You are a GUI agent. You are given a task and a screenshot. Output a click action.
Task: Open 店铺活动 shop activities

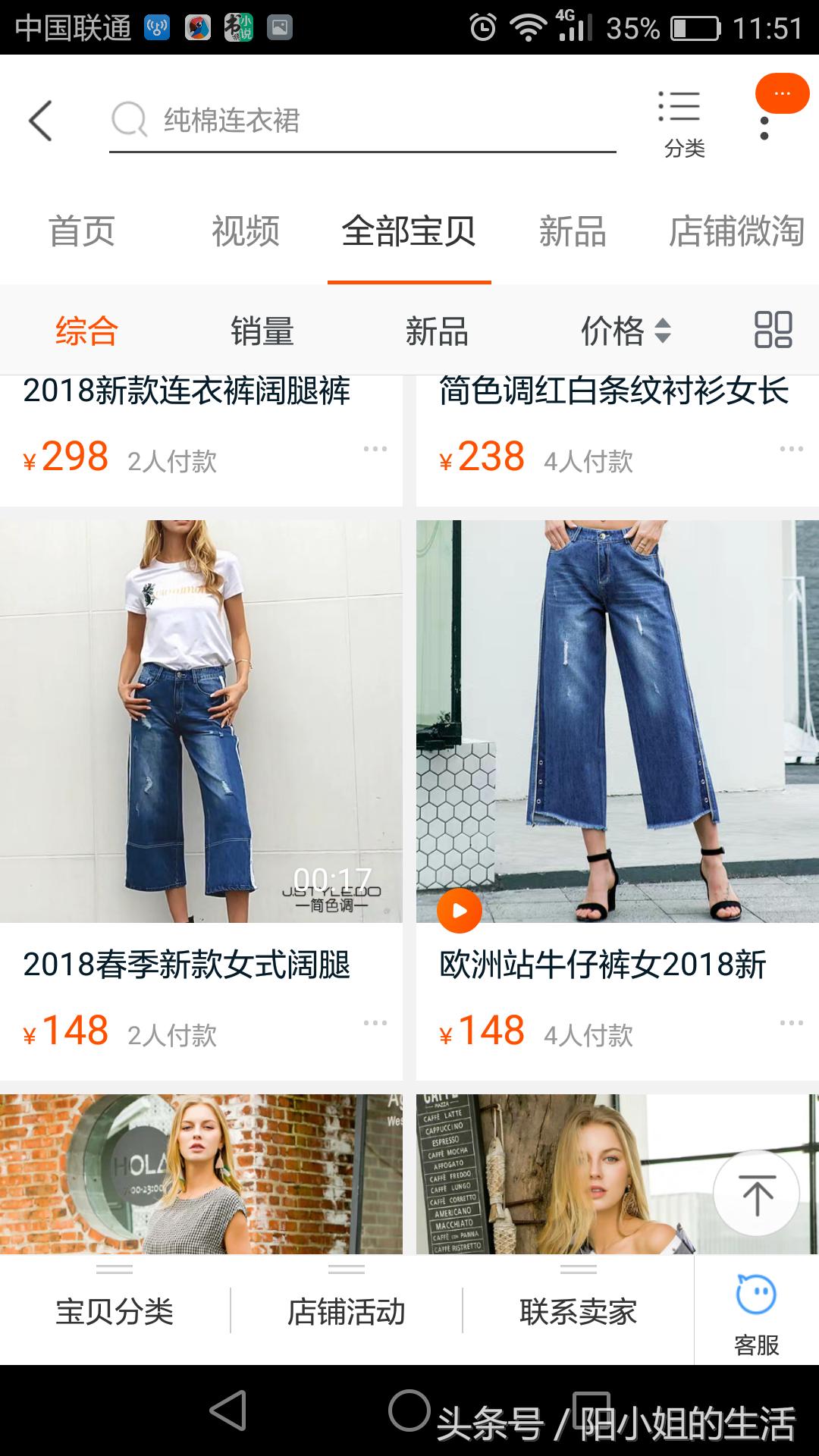pyautogui.click(x=347, y=1309)
